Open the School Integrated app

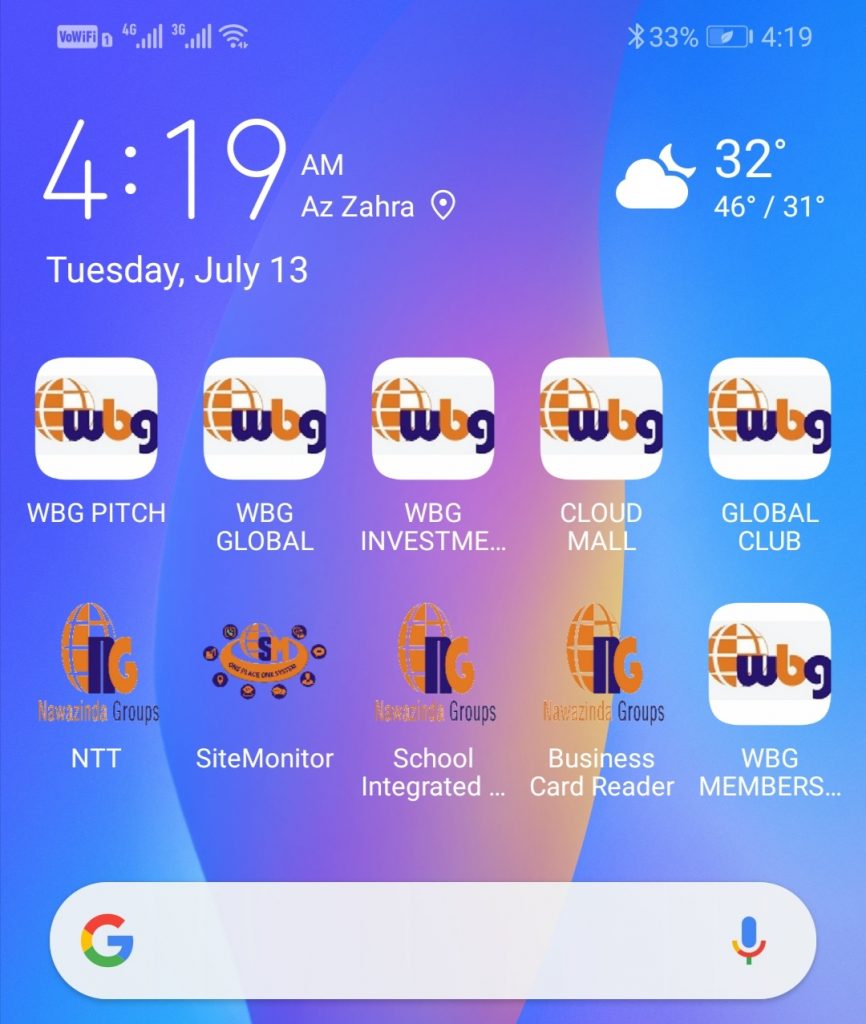[433, 663]
